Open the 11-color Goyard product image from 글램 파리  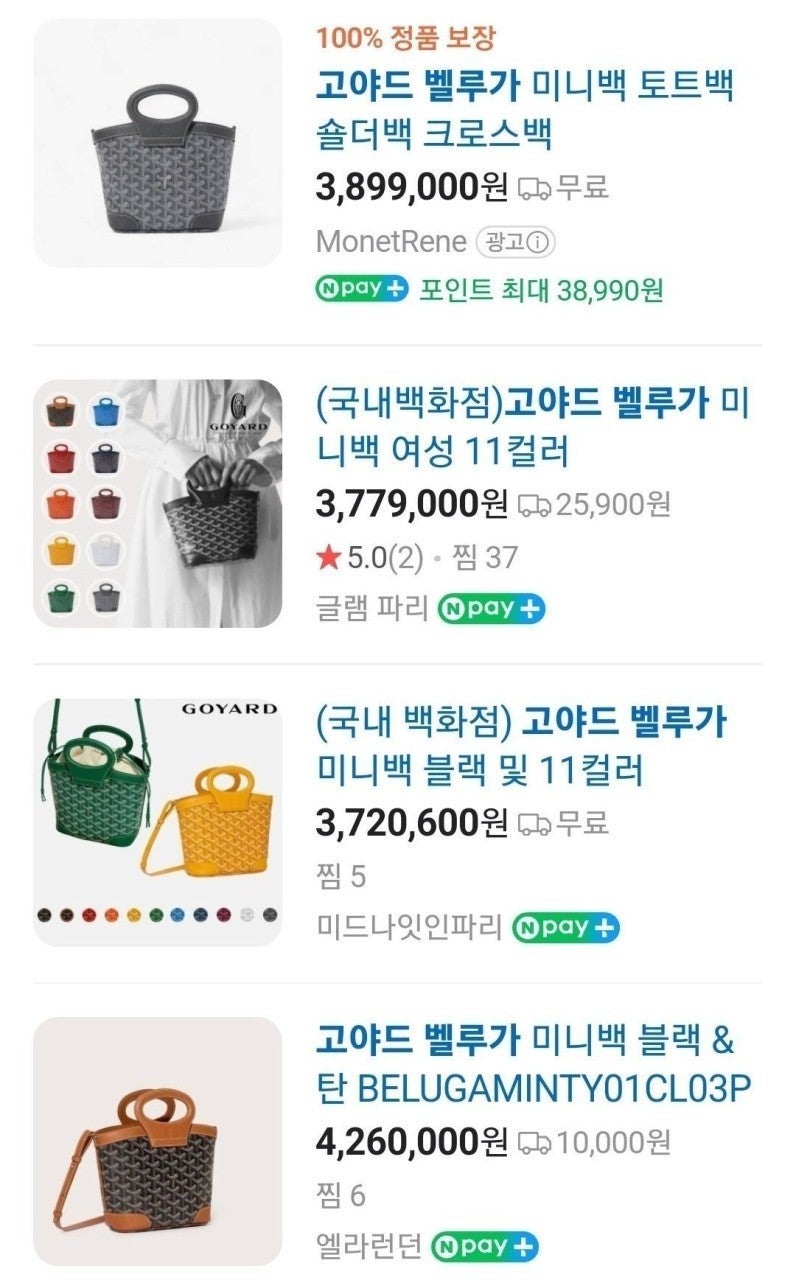coord(158,504)
